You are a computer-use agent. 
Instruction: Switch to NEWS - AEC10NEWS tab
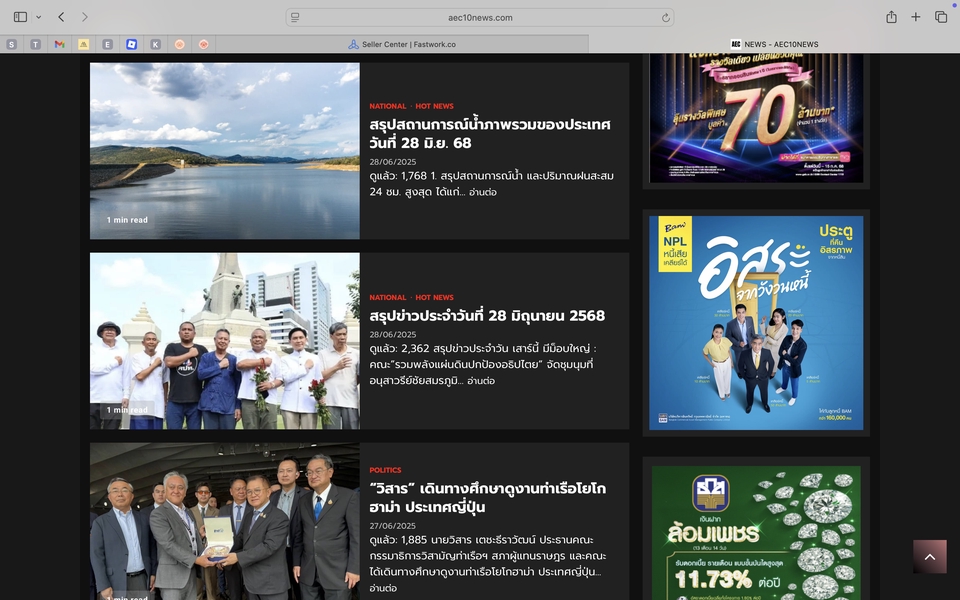click(775, 44)
